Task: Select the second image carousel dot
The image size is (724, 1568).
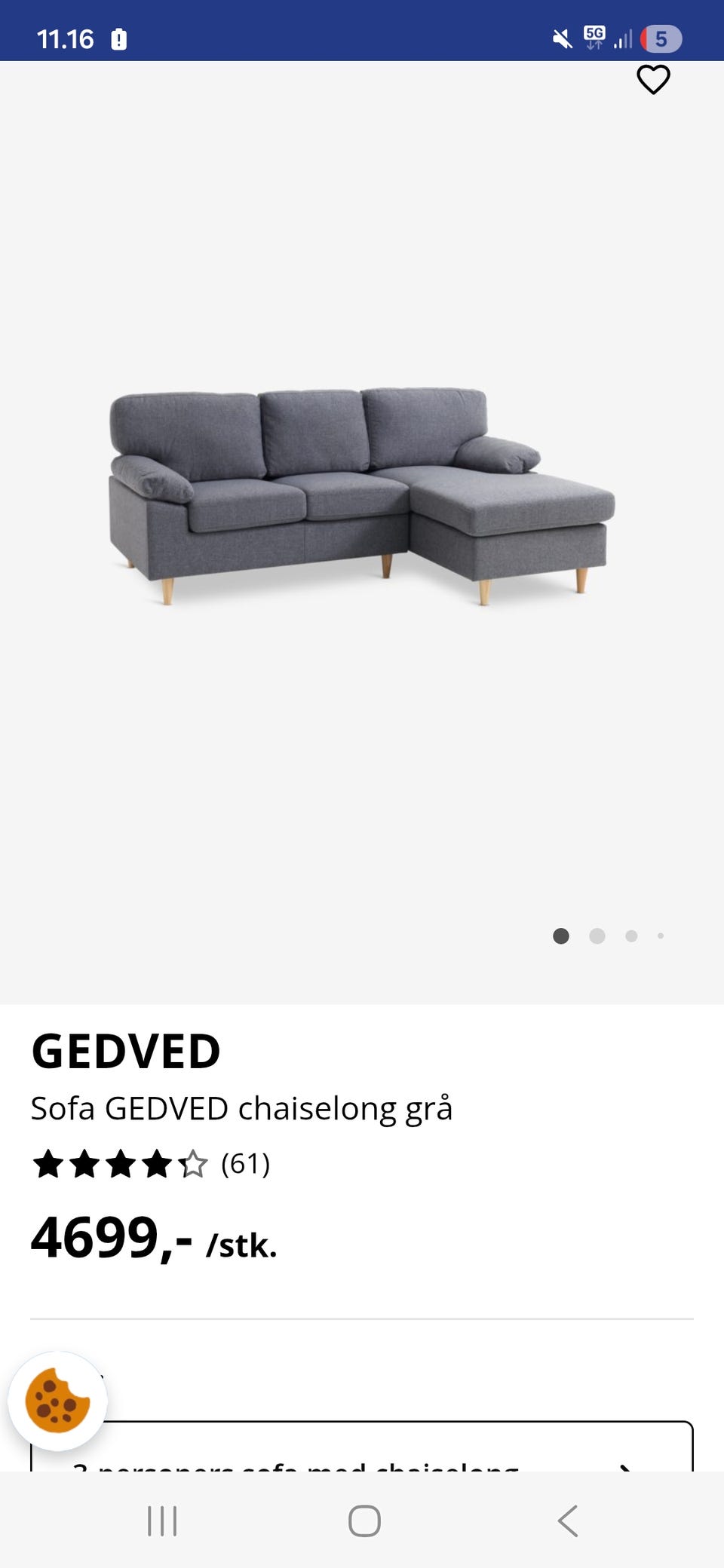Action: (597, 936)
